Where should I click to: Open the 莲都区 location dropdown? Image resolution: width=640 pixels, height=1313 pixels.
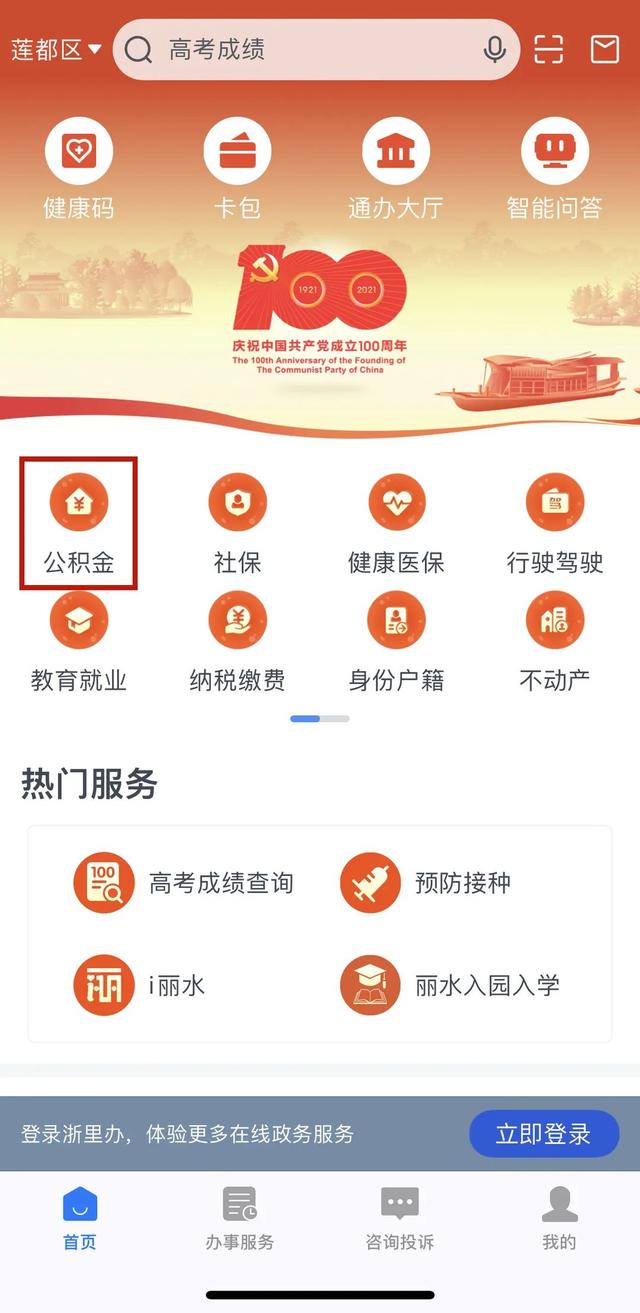56,49
